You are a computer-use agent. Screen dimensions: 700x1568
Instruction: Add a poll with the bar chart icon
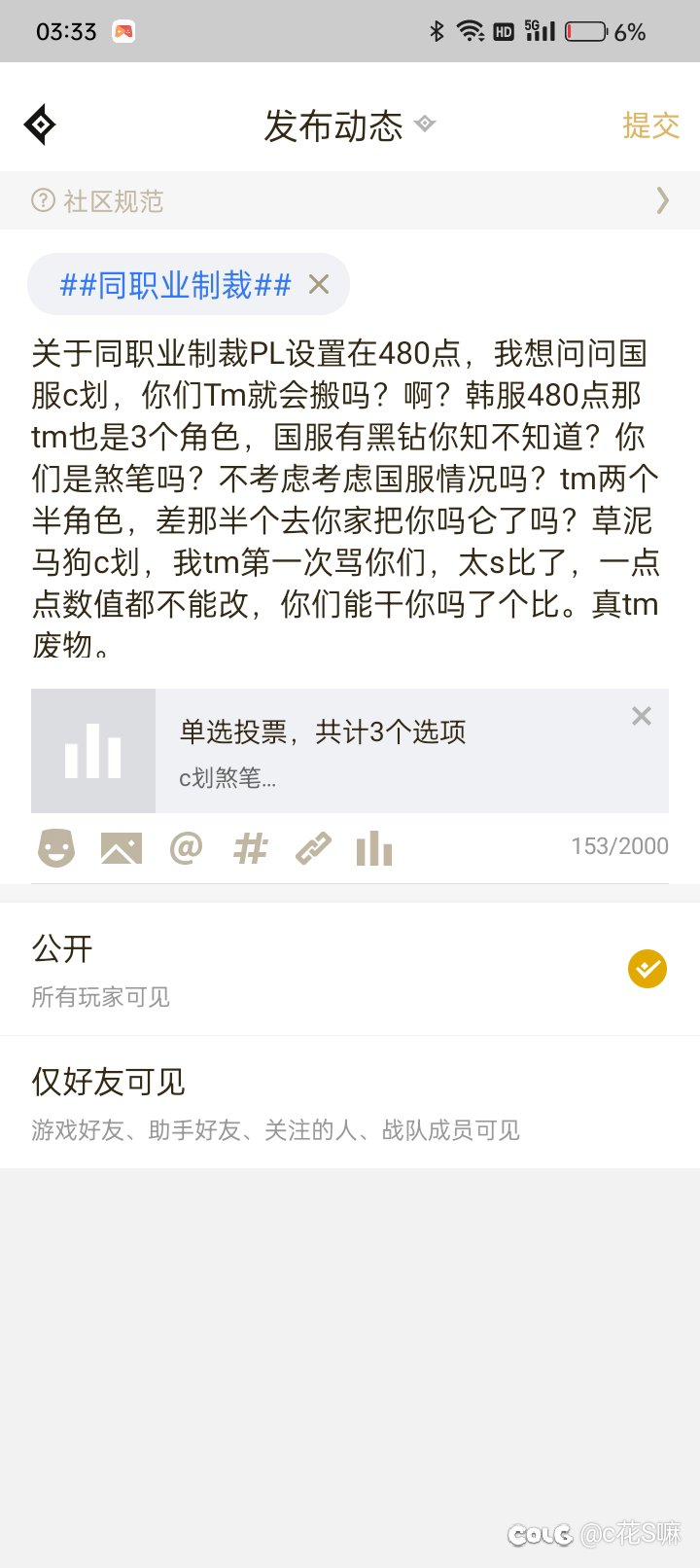374,849
